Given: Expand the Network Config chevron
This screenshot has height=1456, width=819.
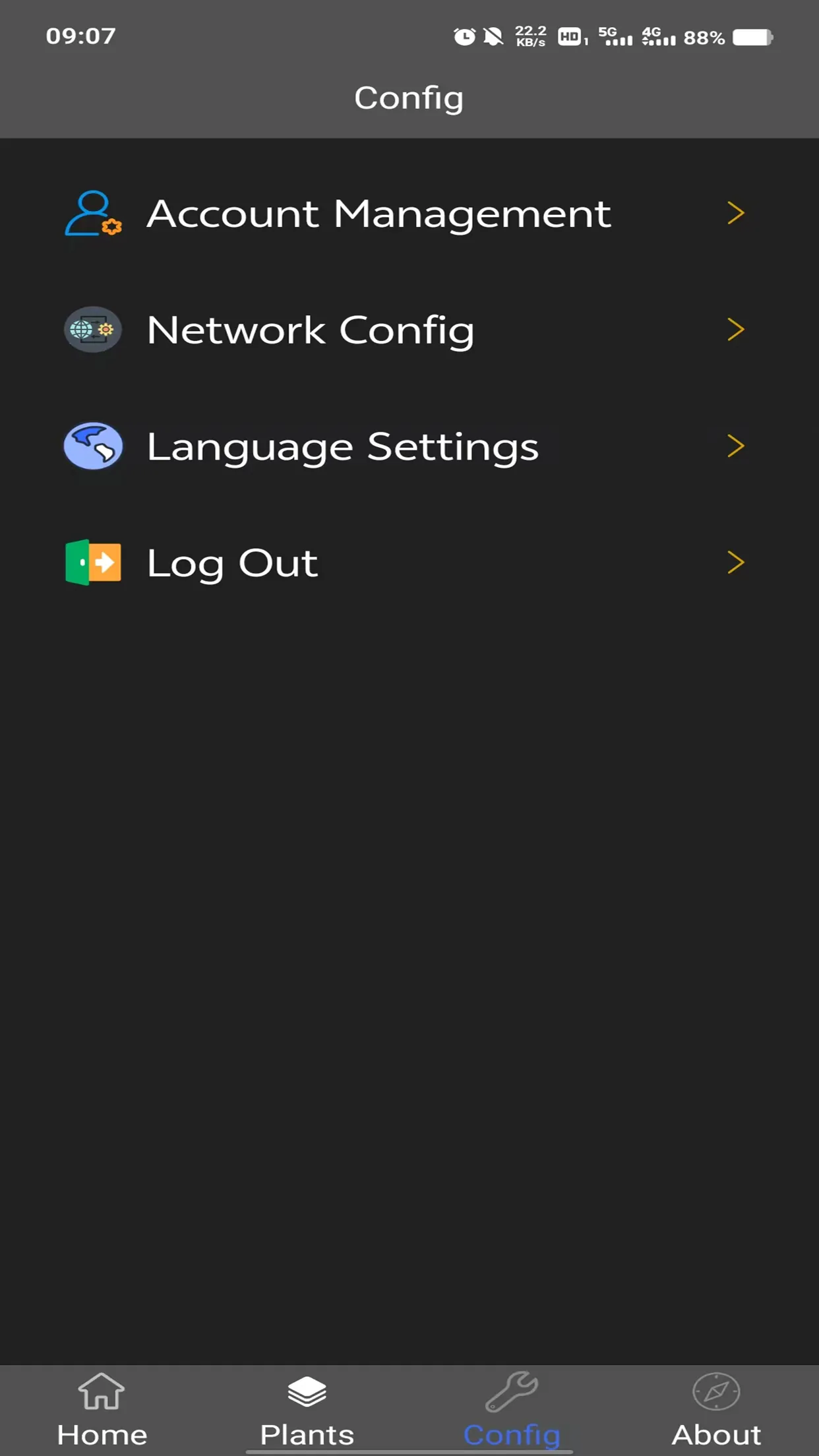Looking at the screenshot, I should pos(736,330).
